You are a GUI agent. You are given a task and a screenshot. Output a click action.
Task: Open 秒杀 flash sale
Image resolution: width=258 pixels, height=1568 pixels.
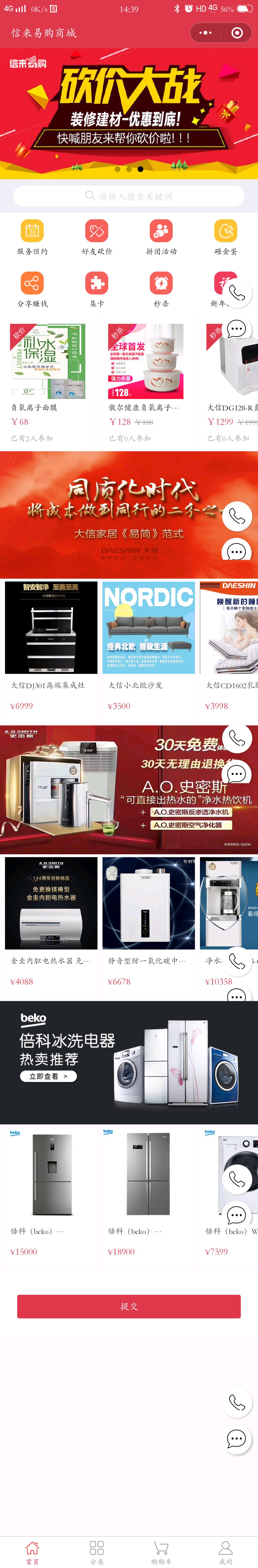(x=161, y=289)
